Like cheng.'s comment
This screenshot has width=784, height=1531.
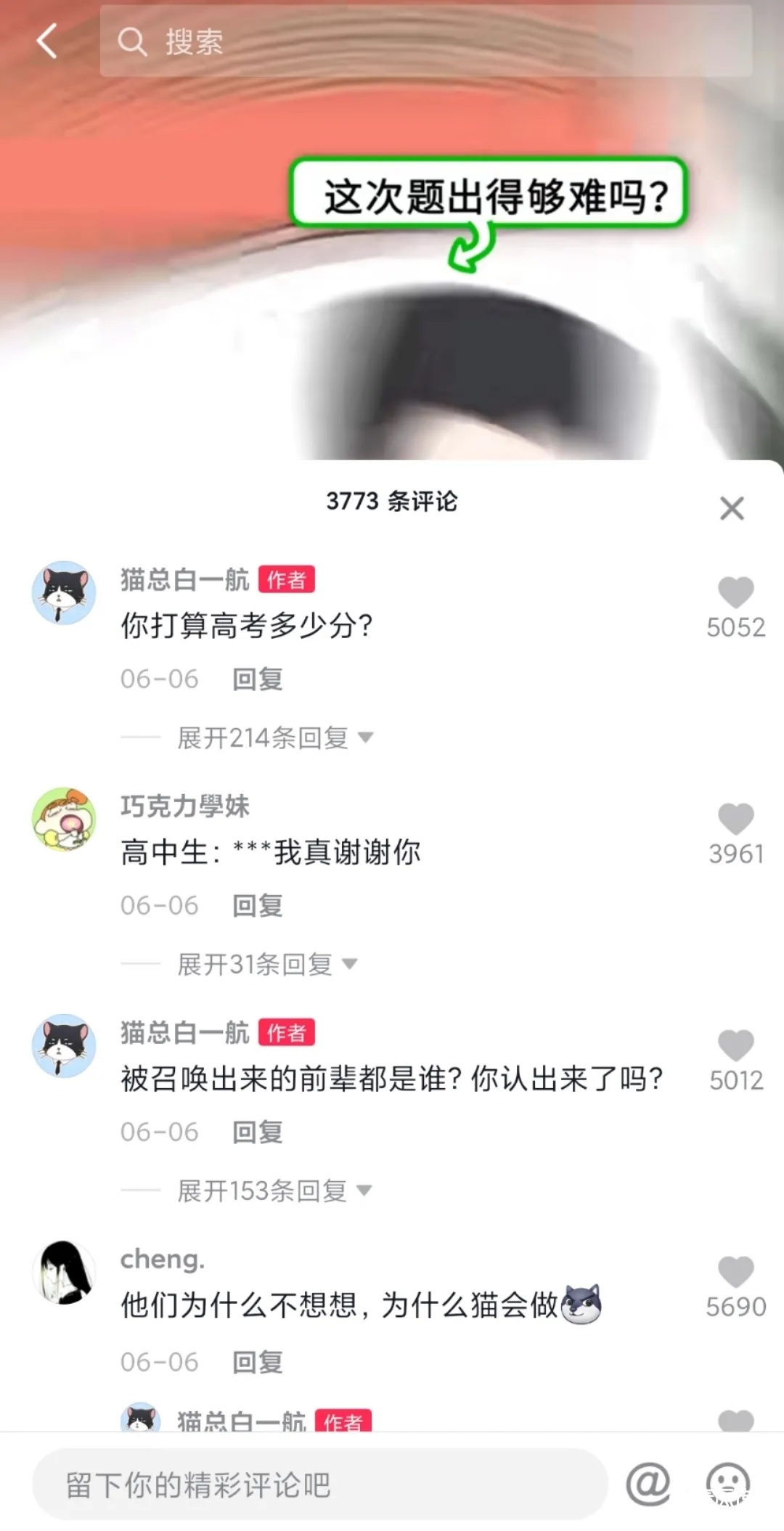(x=735, y=1273)
